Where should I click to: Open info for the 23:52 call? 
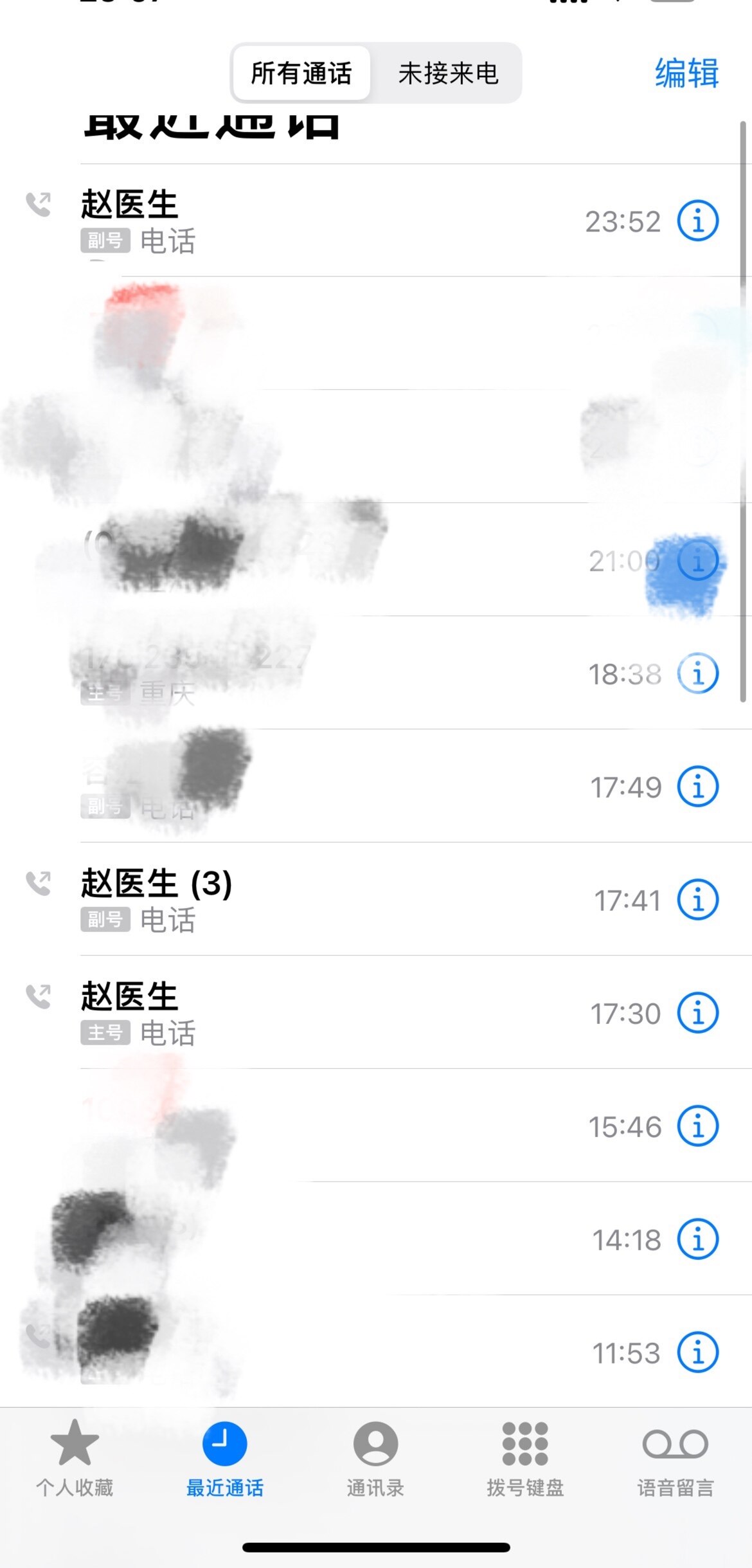click(x=697, y=221)
